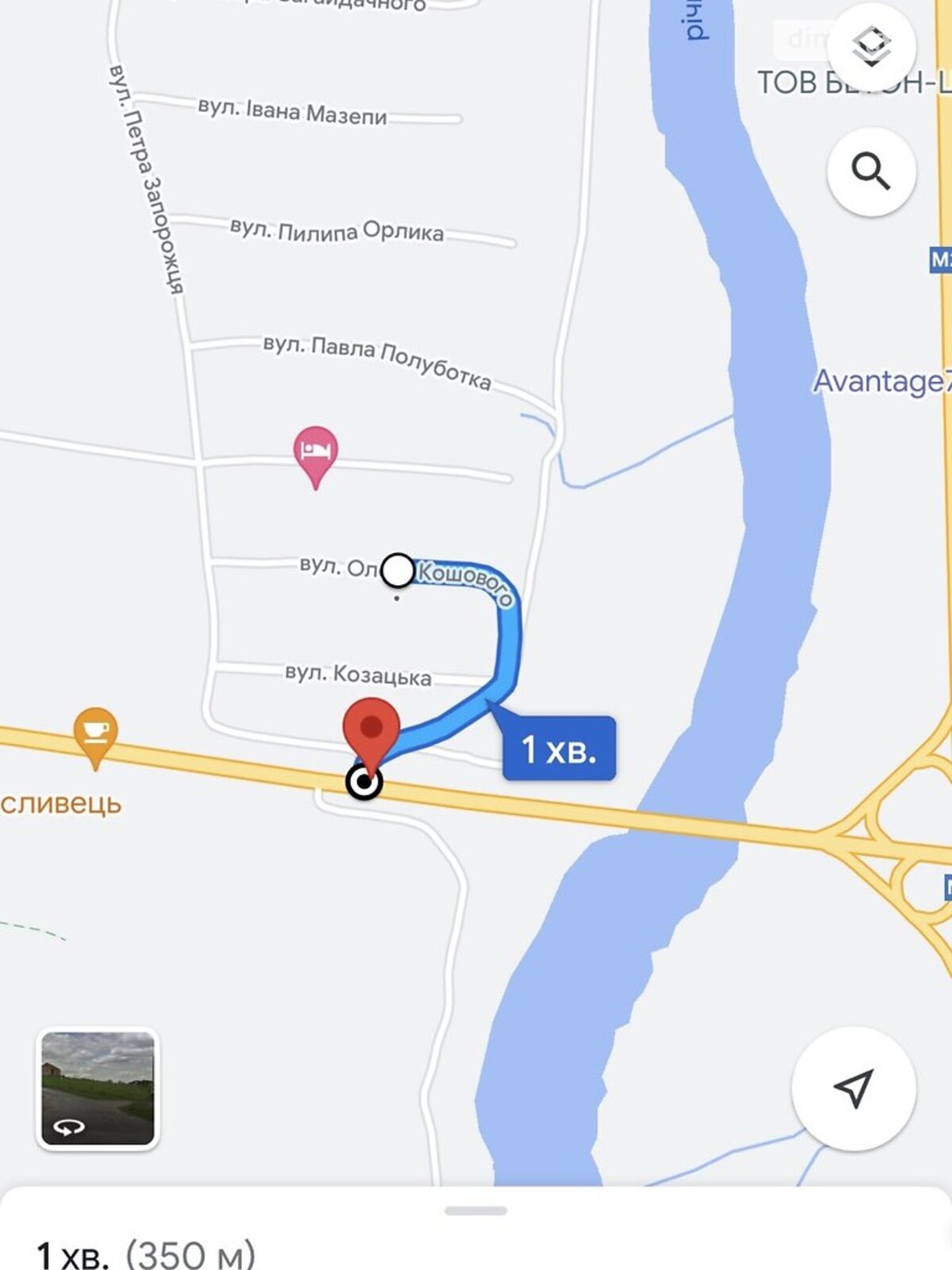952x1270 pixels.
Task: Tap the orange cafe marker
Action: 95,733
